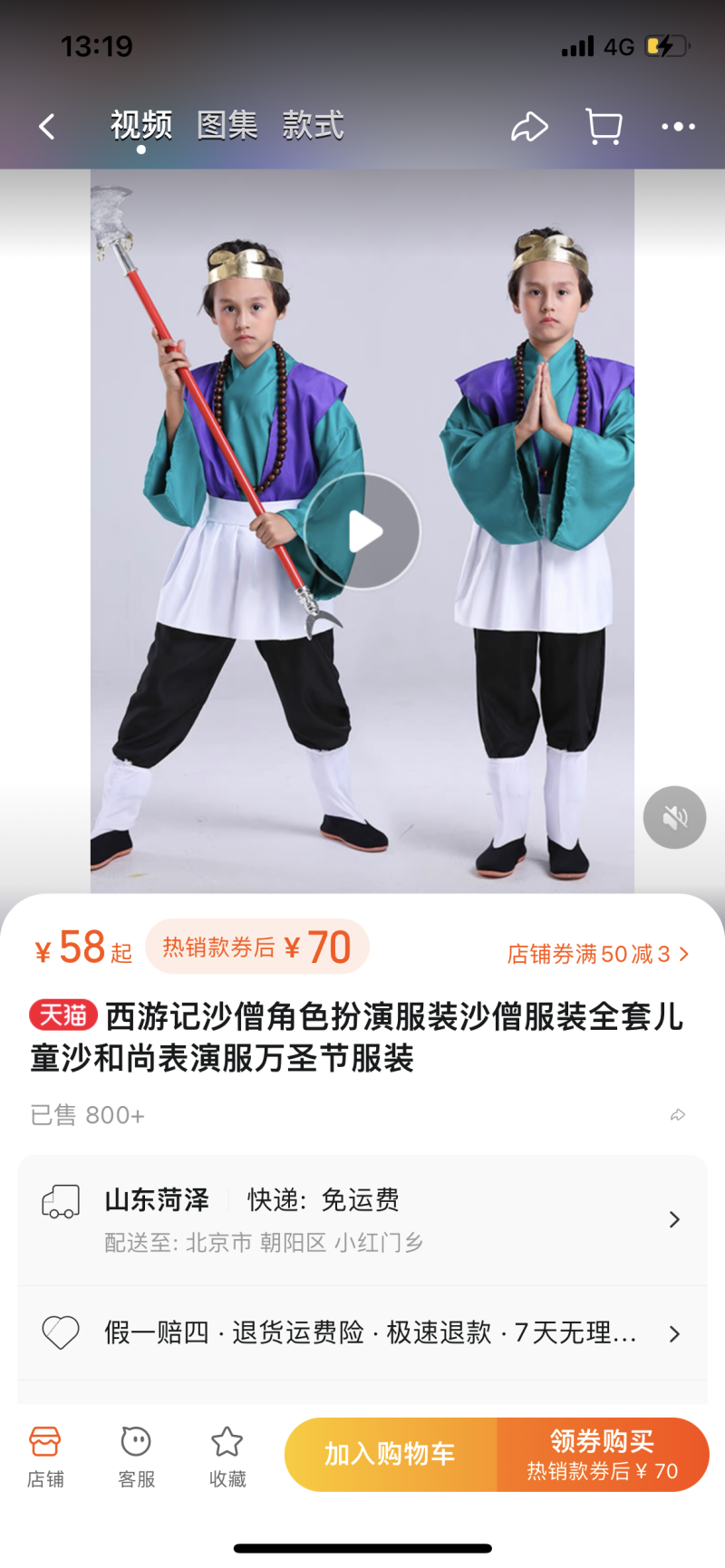
Task: Select the 视频 tab
Action: [x=141, y=125]
